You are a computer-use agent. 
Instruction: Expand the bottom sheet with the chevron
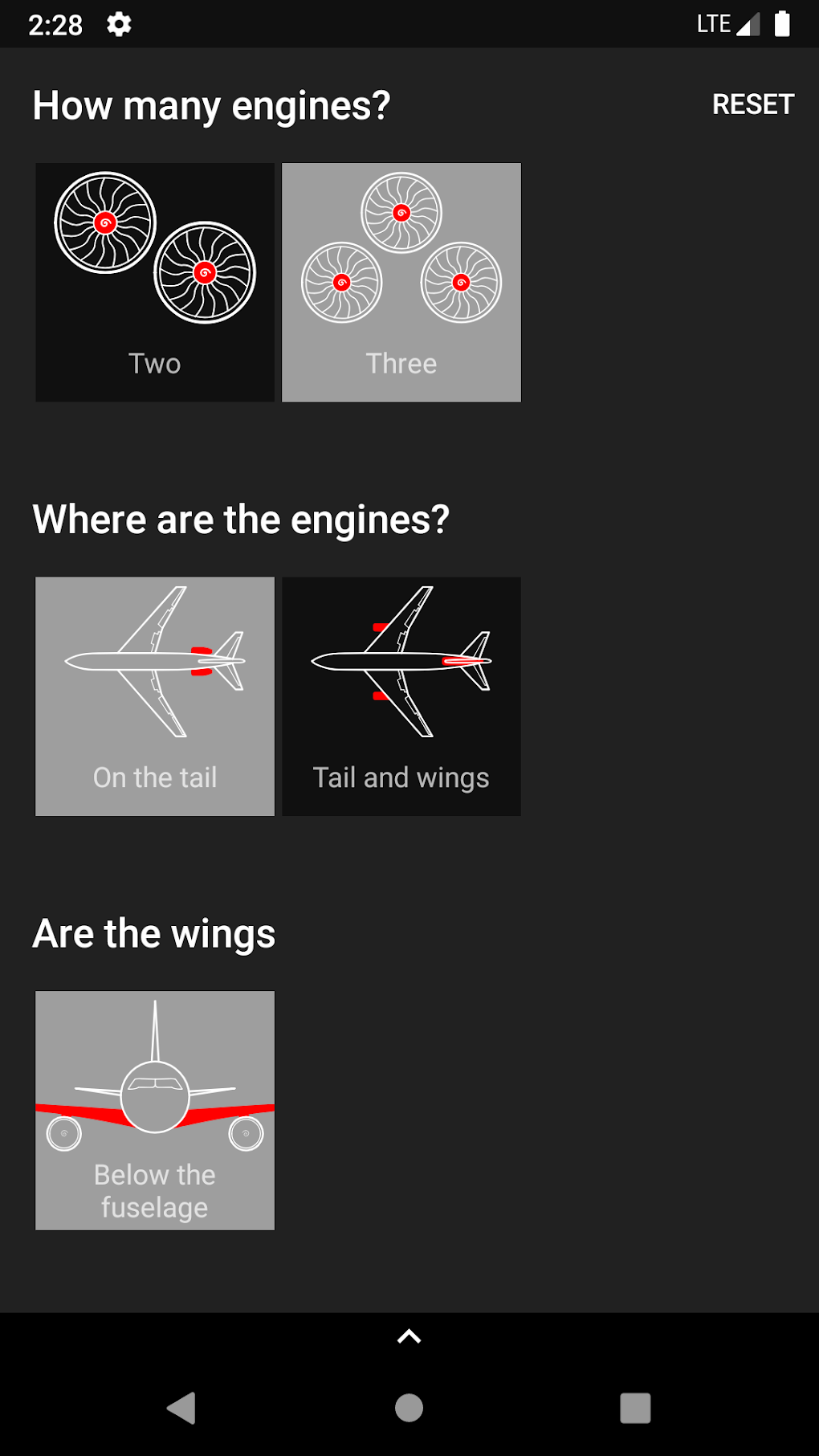coord(409,1334)
